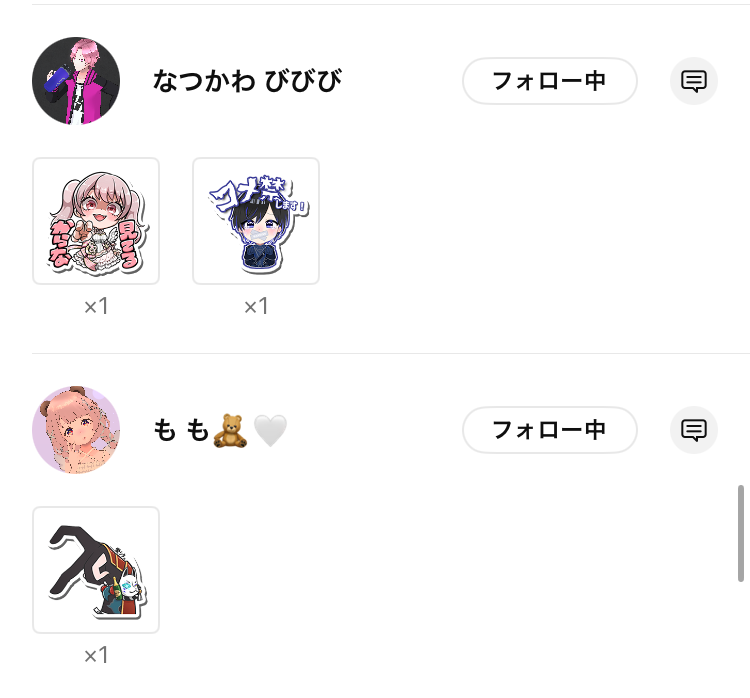Open the pink twin-tail girl sticker
The width and height of the screenshot is (750, 698).
pos(96,221)
